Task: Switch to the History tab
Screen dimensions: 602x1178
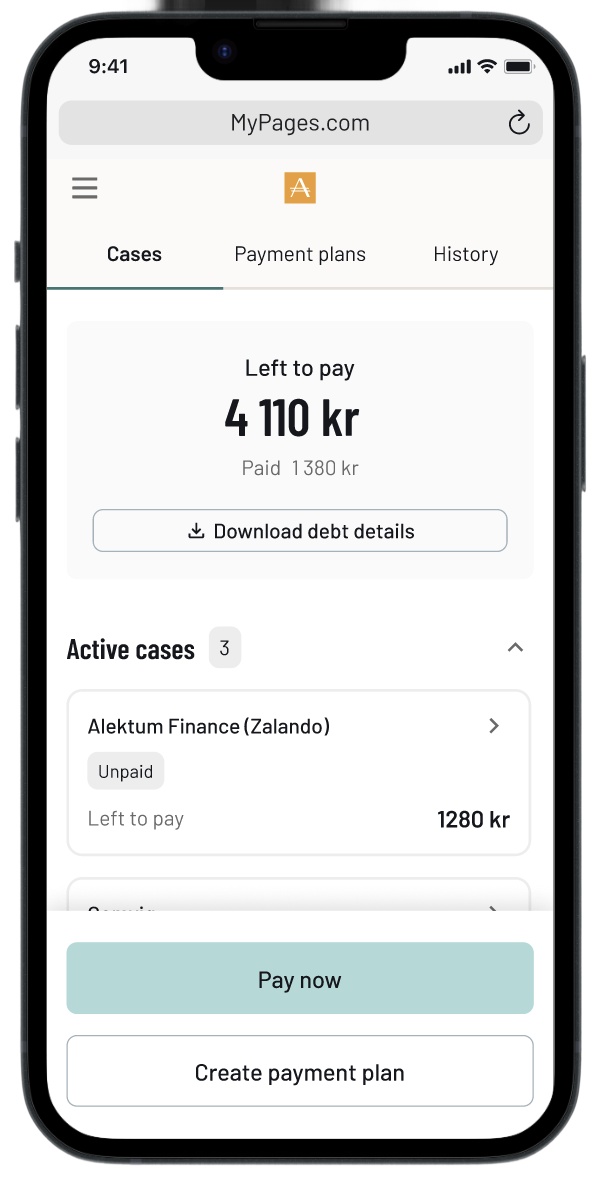Action: click(x=465, y=254)
